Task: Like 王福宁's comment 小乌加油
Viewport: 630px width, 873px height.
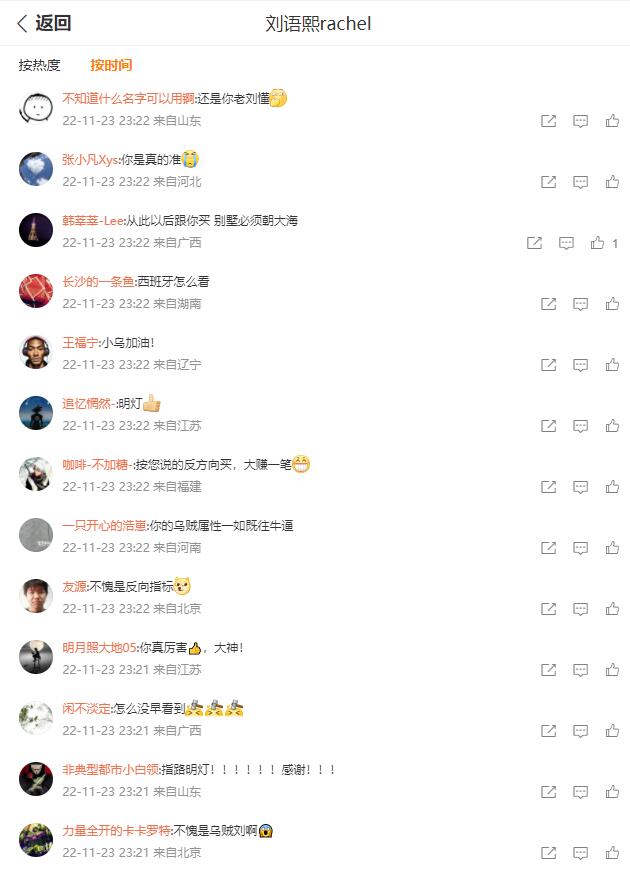Action: (611, 365)
